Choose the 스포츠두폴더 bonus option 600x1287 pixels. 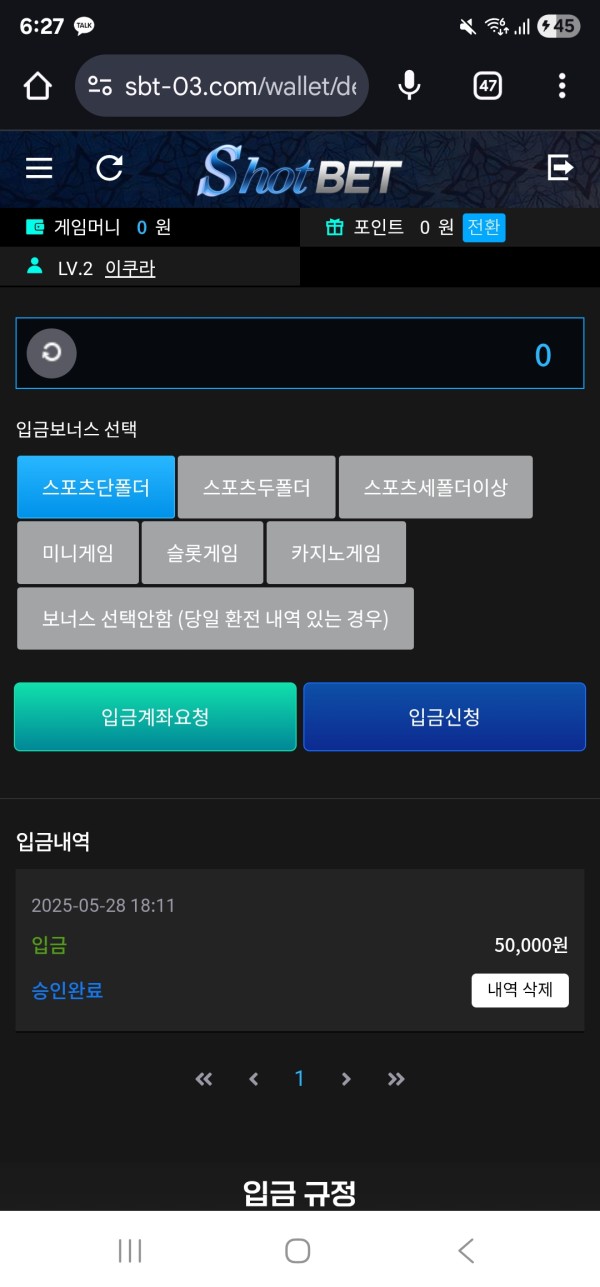256,487
